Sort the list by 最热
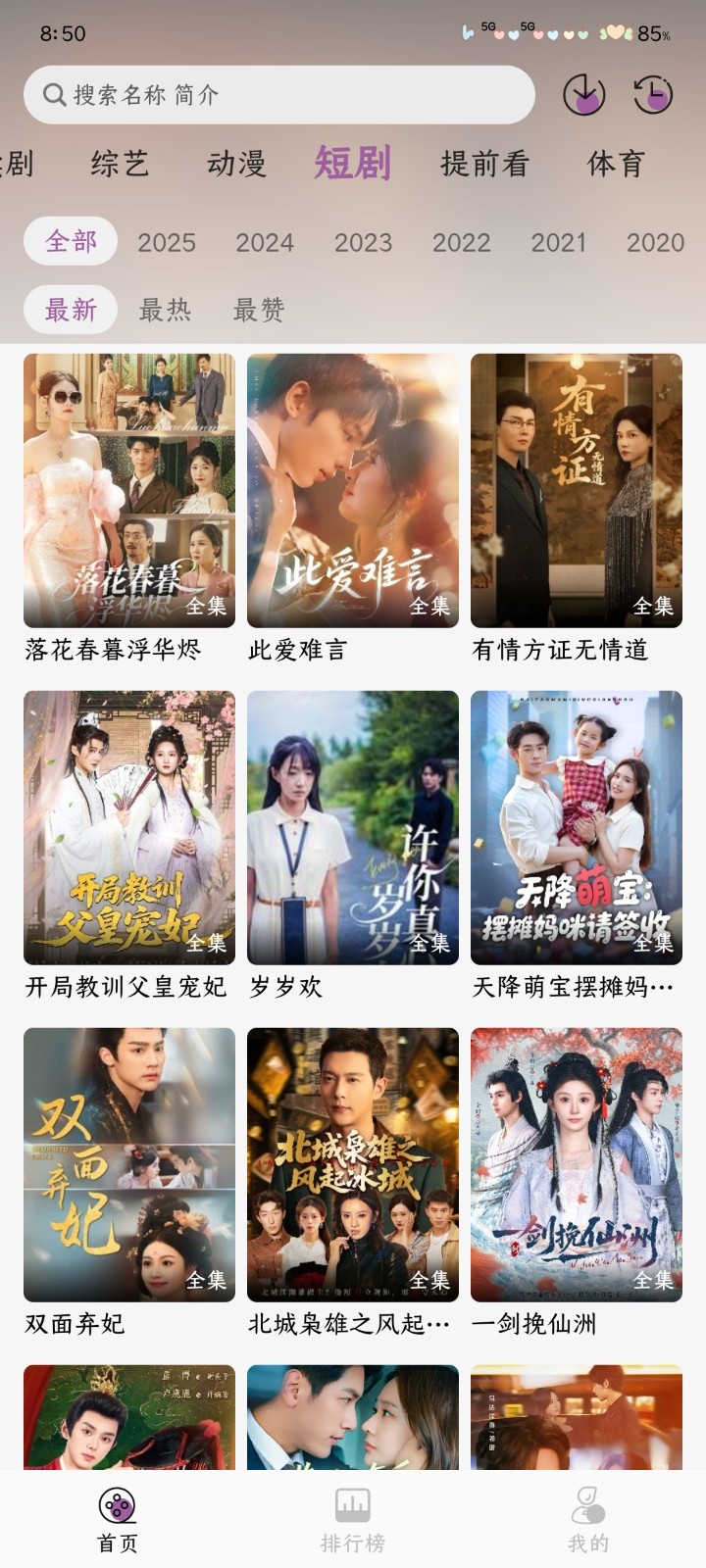 [165, 310]
